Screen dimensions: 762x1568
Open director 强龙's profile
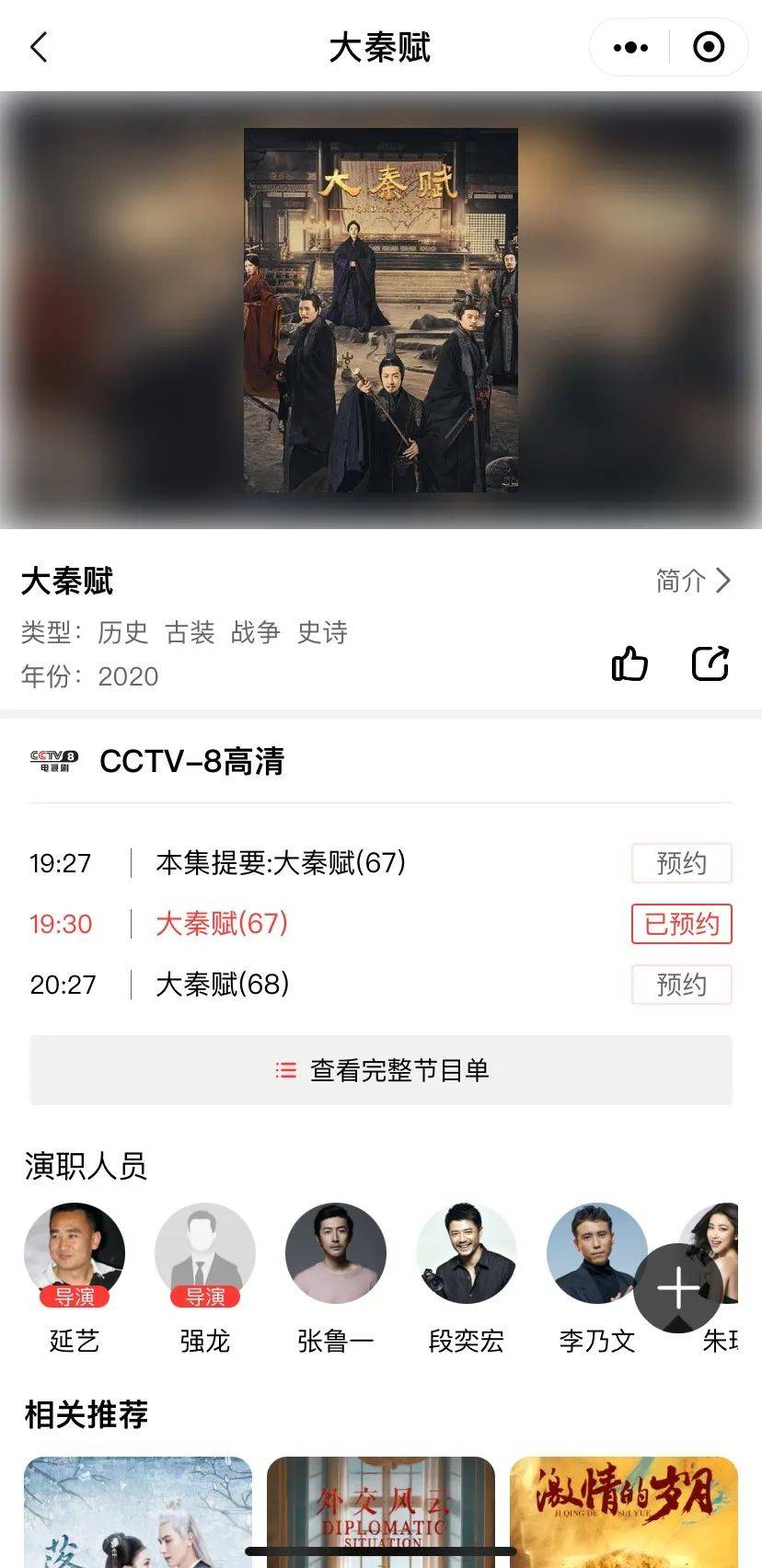coord(205,1278)
